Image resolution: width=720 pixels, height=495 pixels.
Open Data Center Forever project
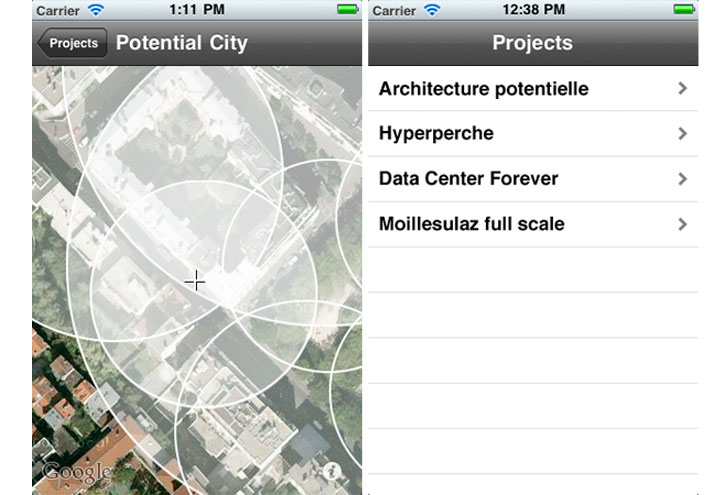[x=532, y=179]
